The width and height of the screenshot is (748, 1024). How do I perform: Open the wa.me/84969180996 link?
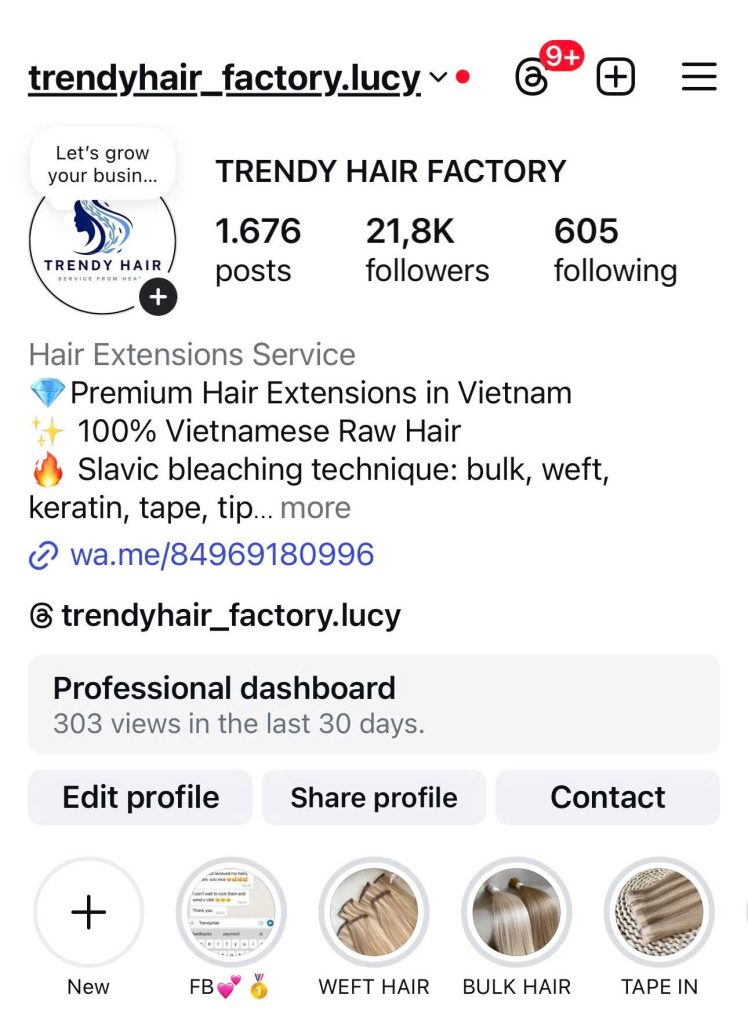221,554
